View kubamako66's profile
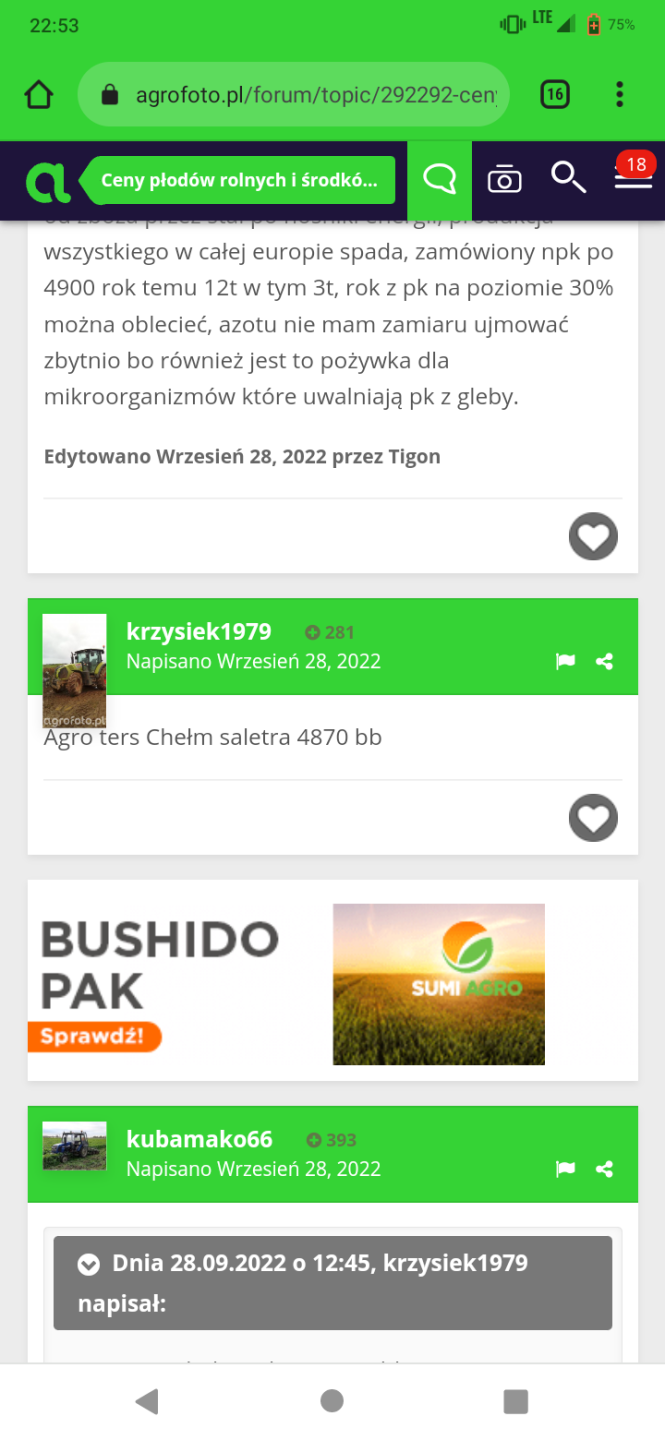This screenshot has width=665, height=1440. [x=199, y=1139]
